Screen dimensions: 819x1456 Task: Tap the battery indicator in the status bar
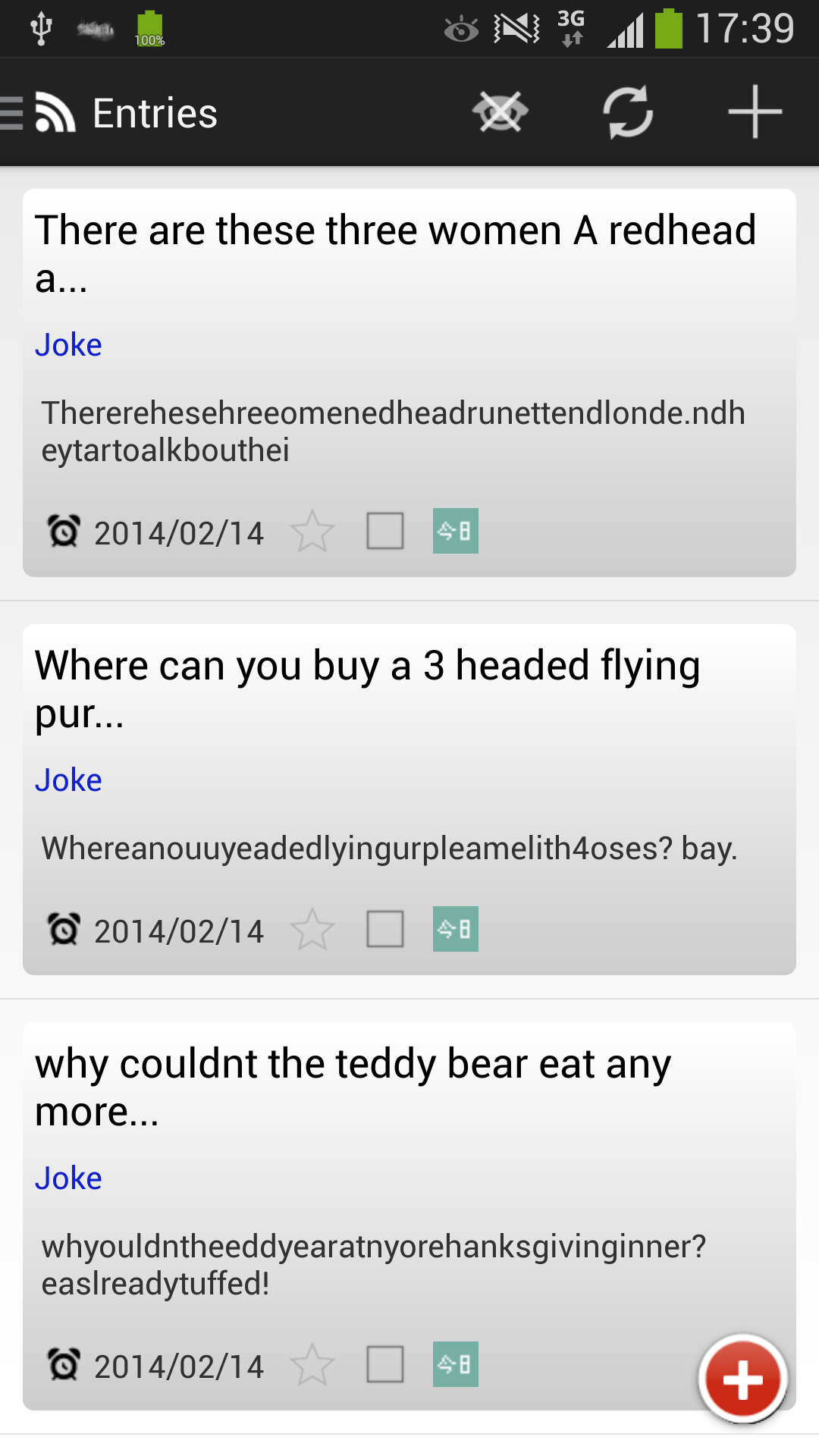670,27
